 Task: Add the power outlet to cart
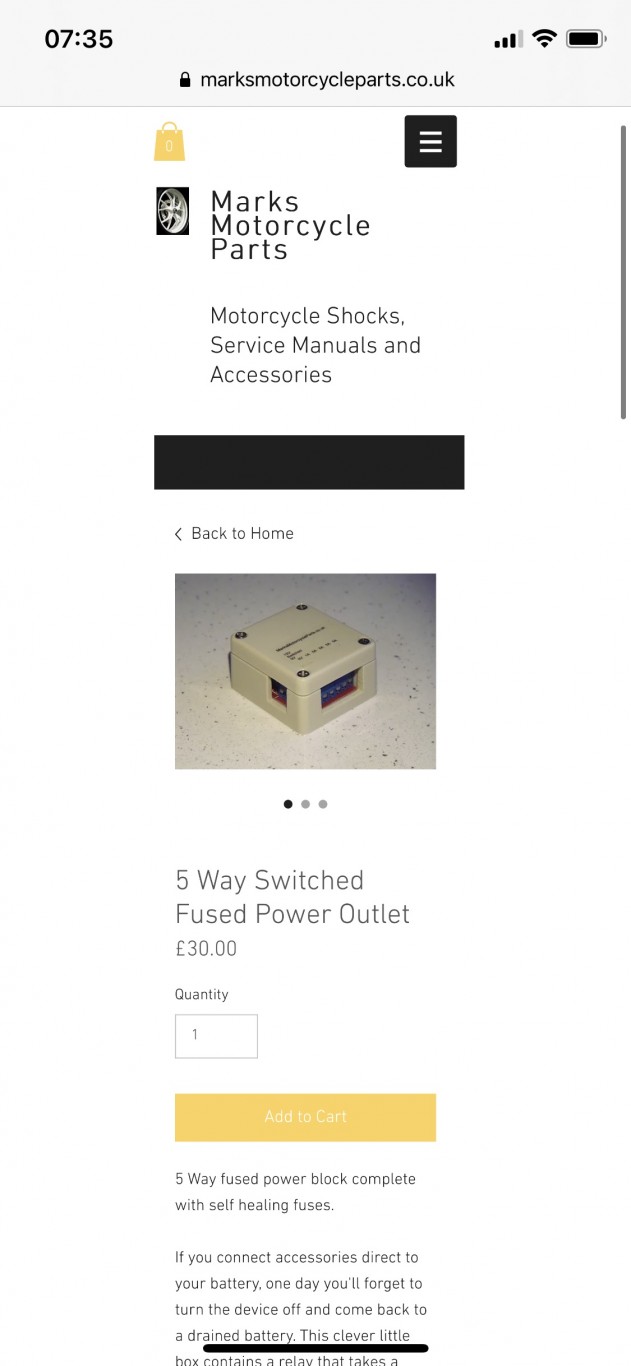click(x=305, y=1117)
